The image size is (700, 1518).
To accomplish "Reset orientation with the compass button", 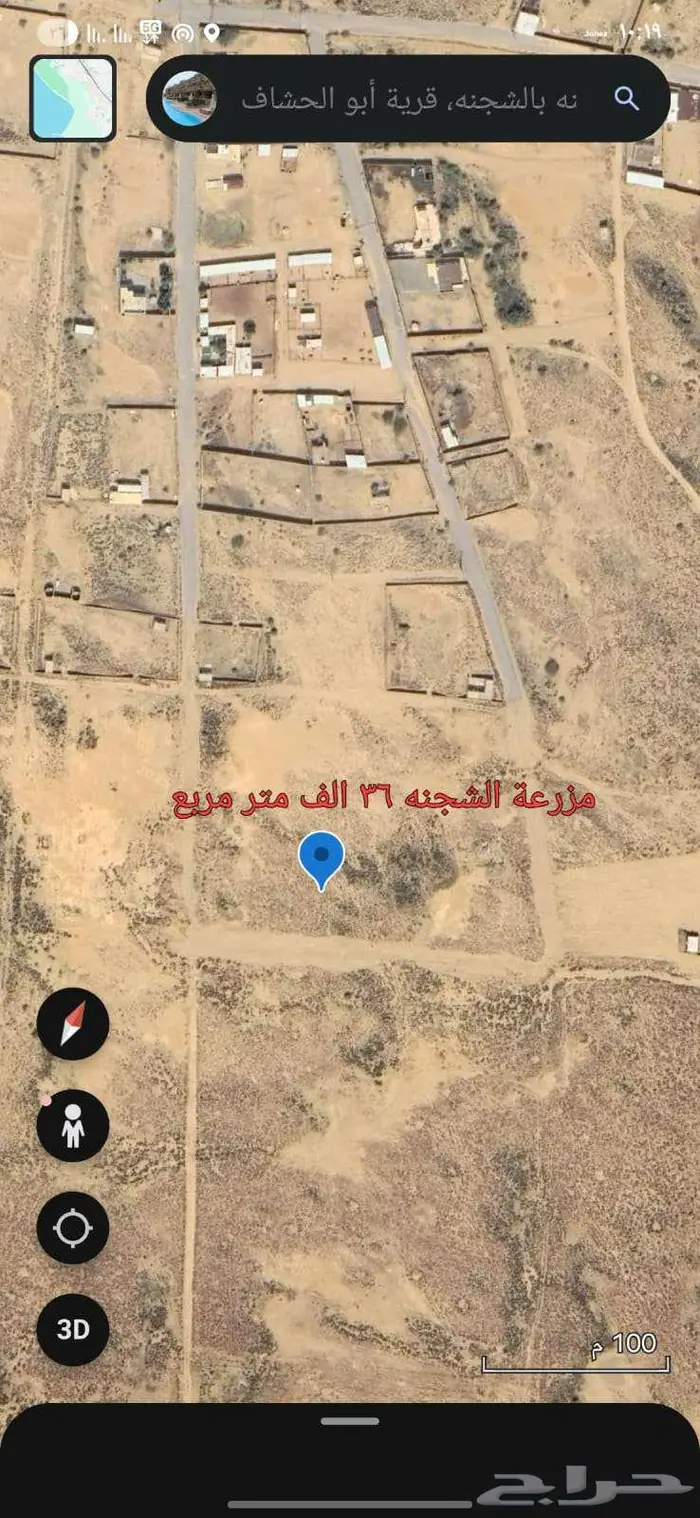I will pos(73,1023).
